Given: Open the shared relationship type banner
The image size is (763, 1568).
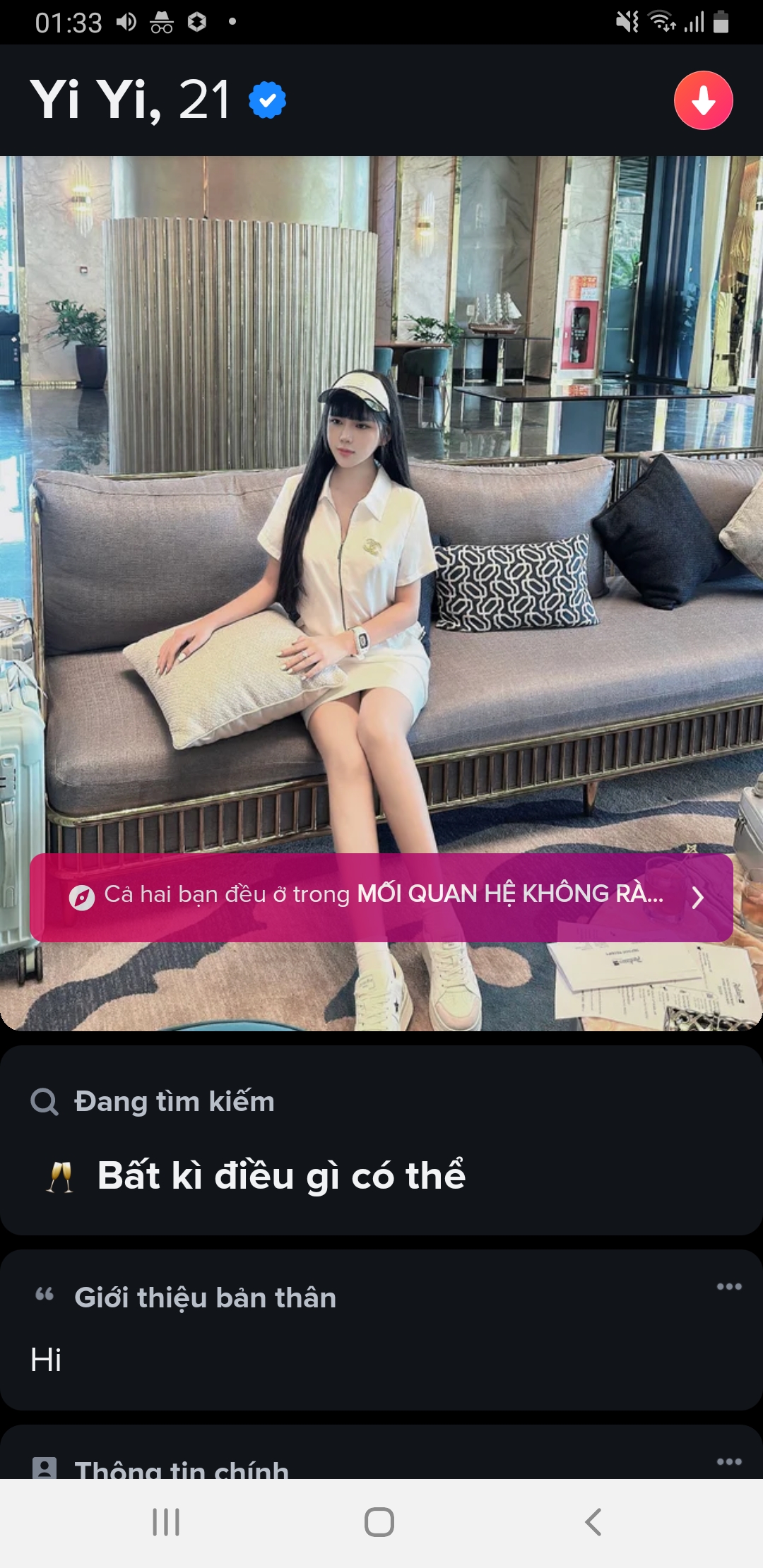Looking at the screenshot, I should tap(381, 897).
